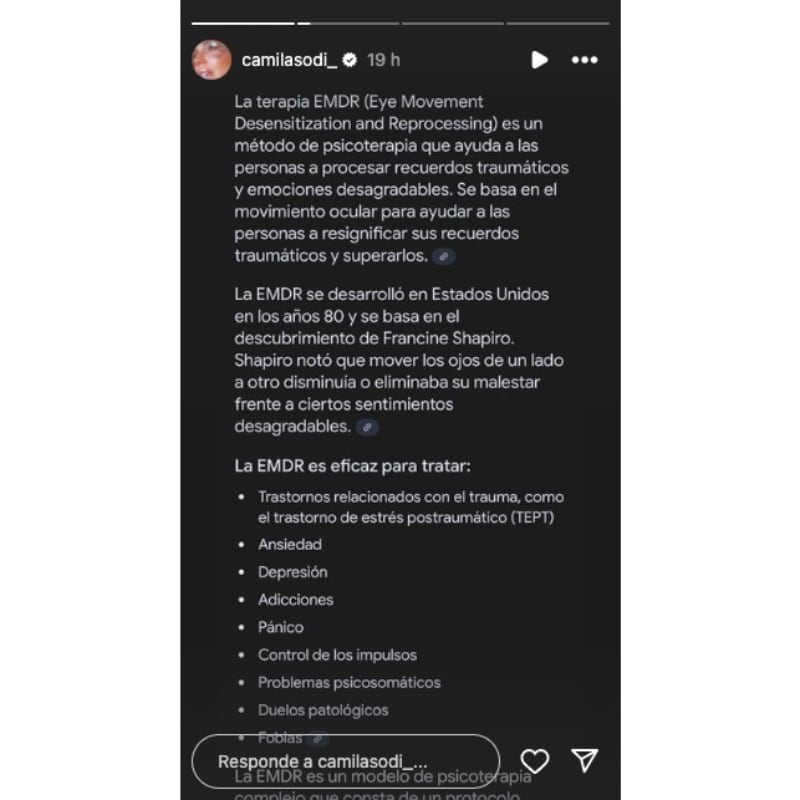Open the story overflow menu
800x800 pixels.
click(584, 60)
